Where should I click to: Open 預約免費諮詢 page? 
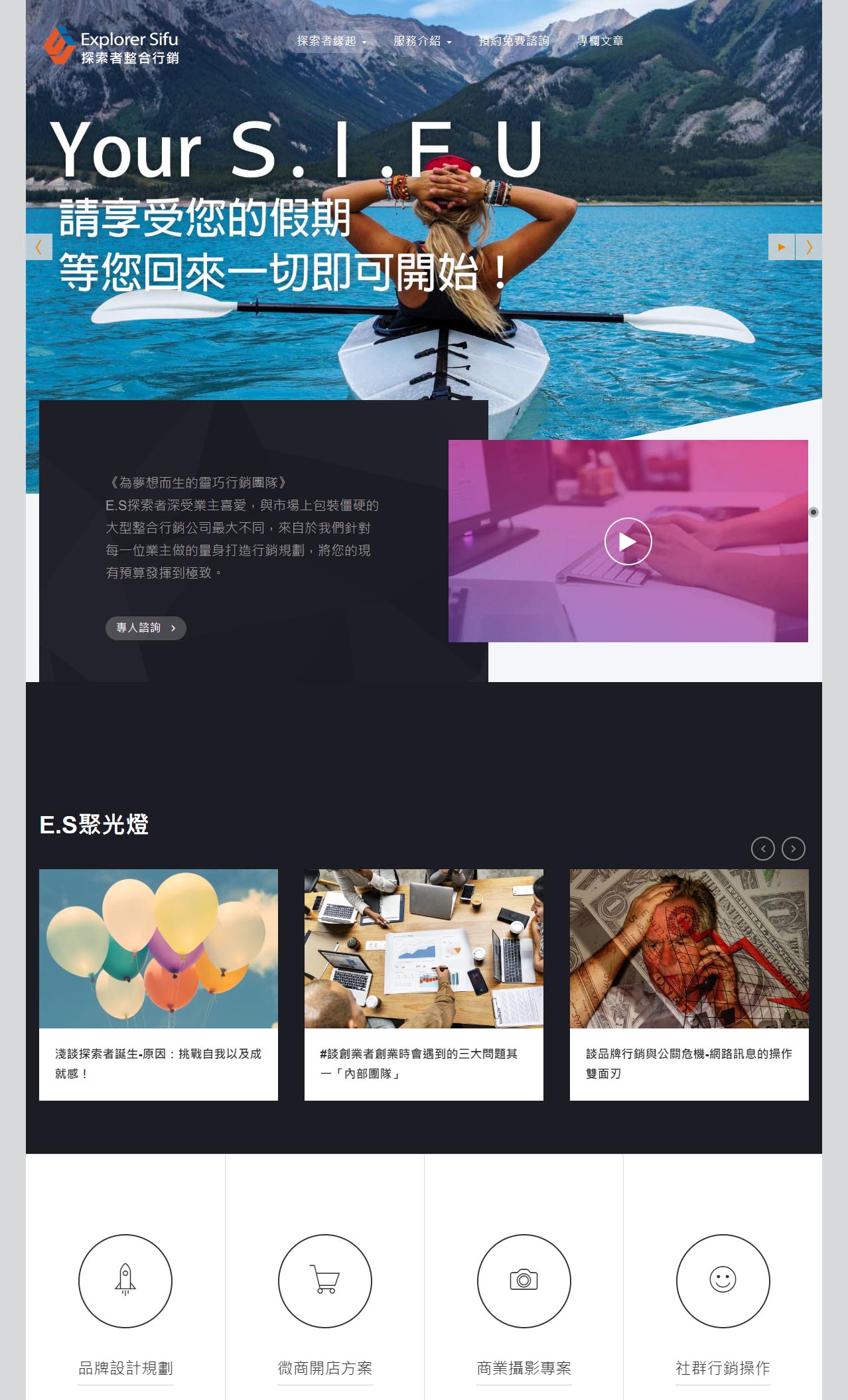514,41
